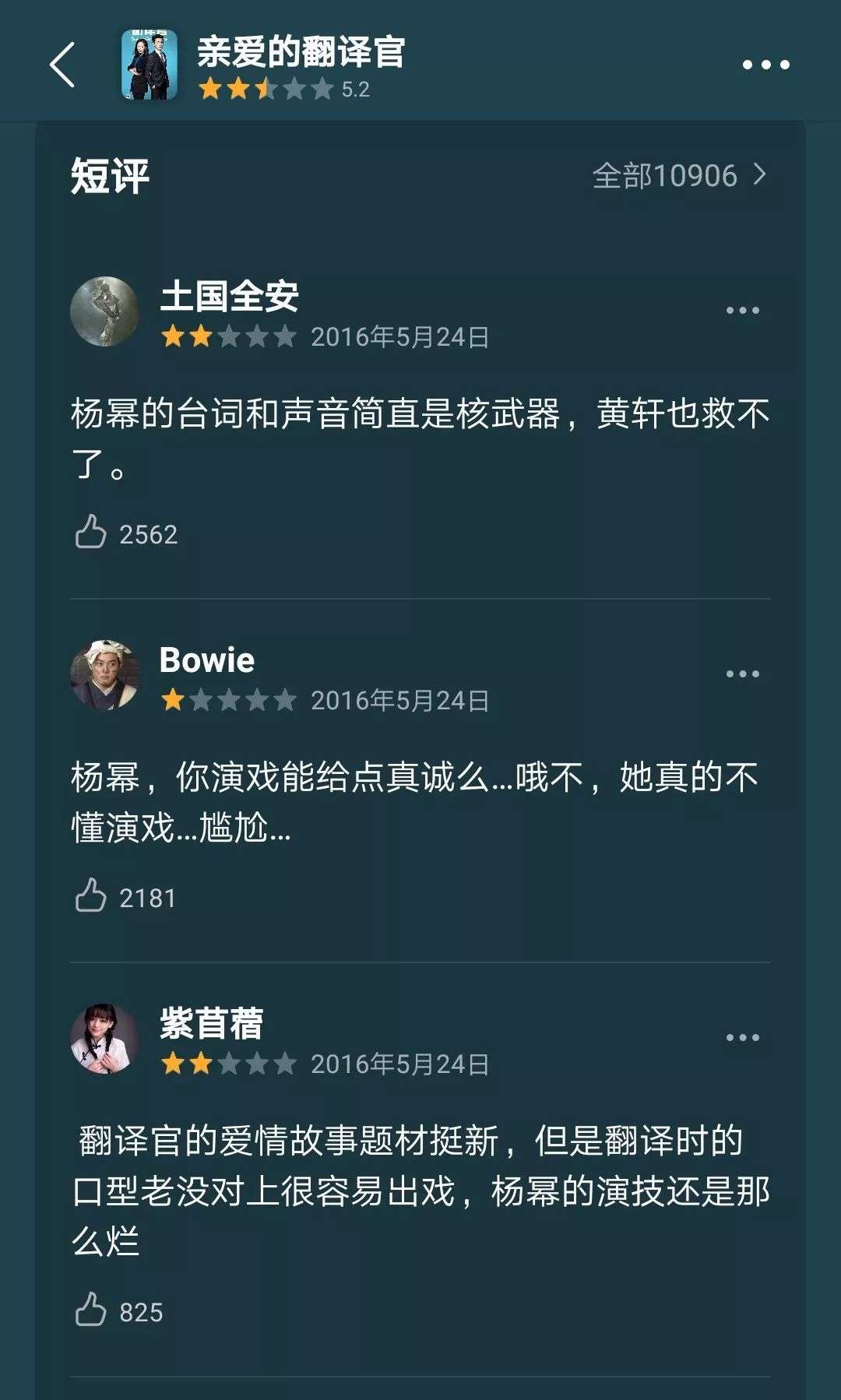The image size is (841, 1400).
Task: Open more options on 紫苜蓿's review
Action: coord(742,1038)
